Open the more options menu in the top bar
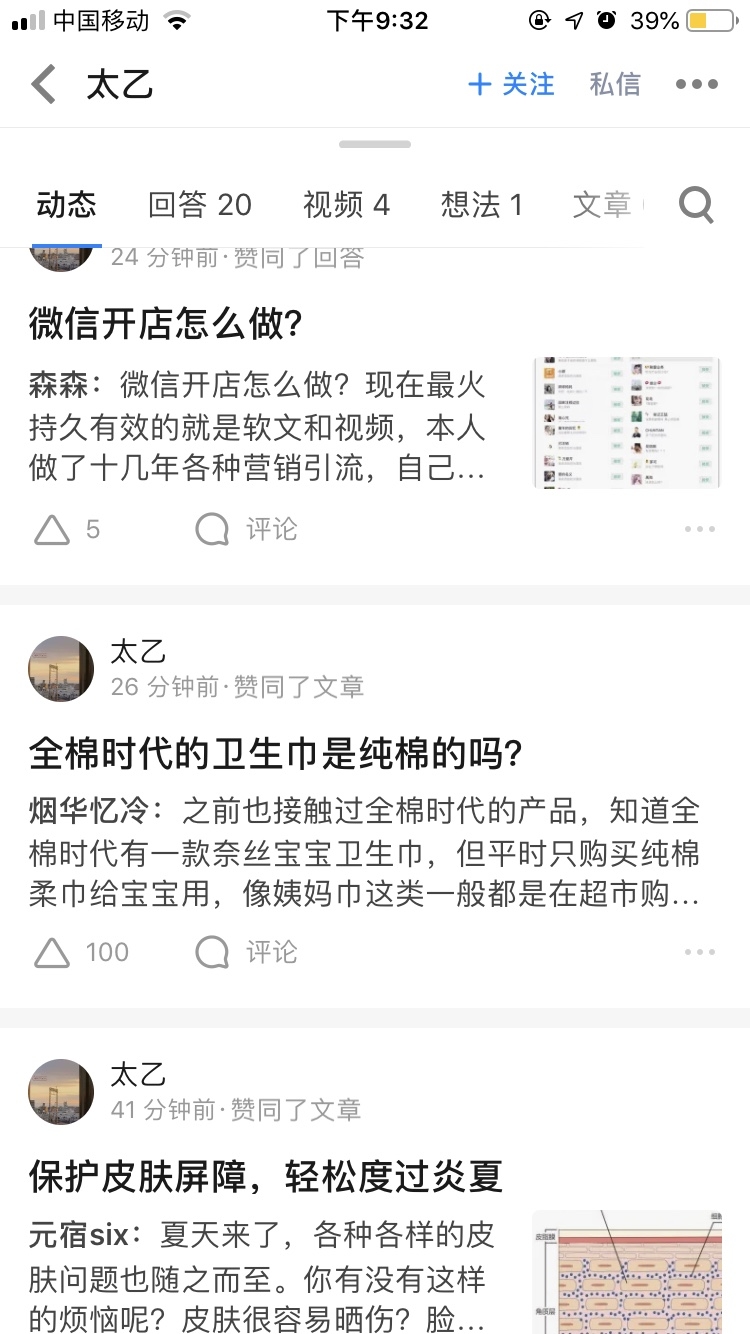Viewport: 750px width, 1334px height. (x=697, y=84)
